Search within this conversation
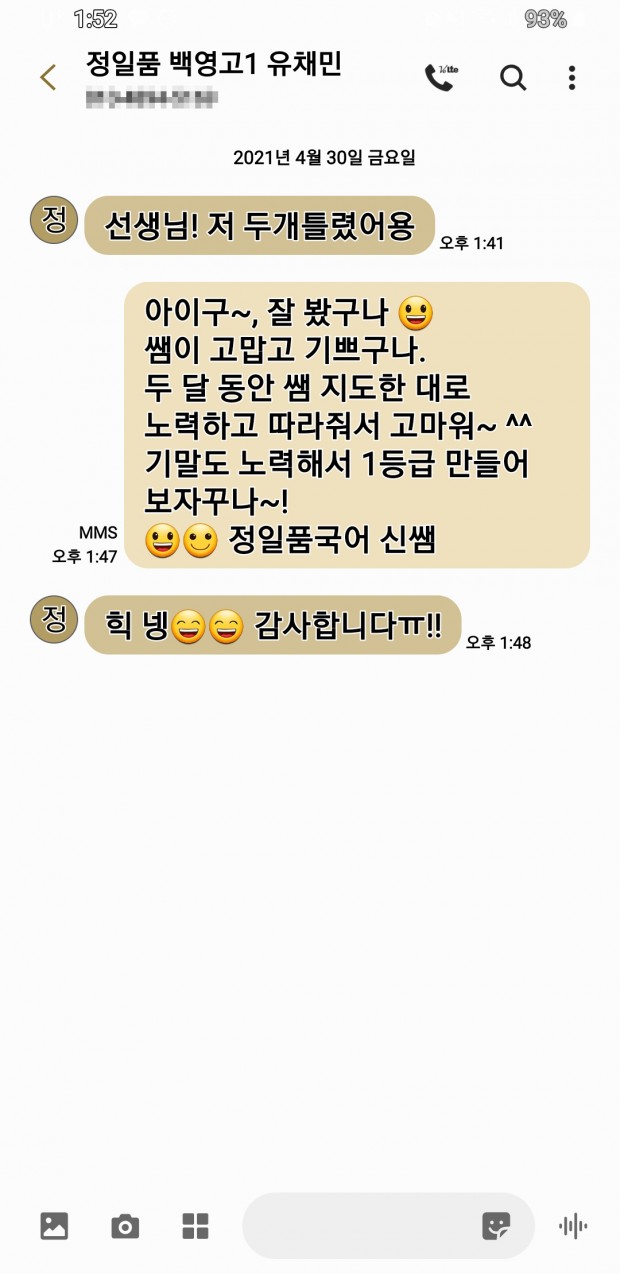620x1274 pixels. coord(513,78)
